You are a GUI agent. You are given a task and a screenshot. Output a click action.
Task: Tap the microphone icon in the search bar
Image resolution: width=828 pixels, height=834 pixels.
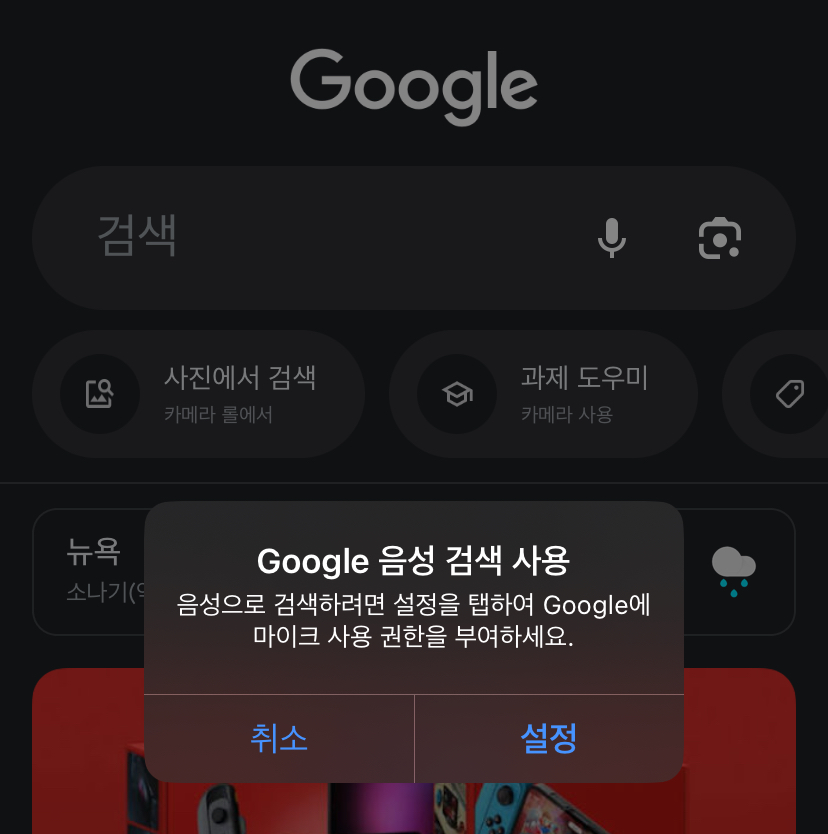coord(611,238)
